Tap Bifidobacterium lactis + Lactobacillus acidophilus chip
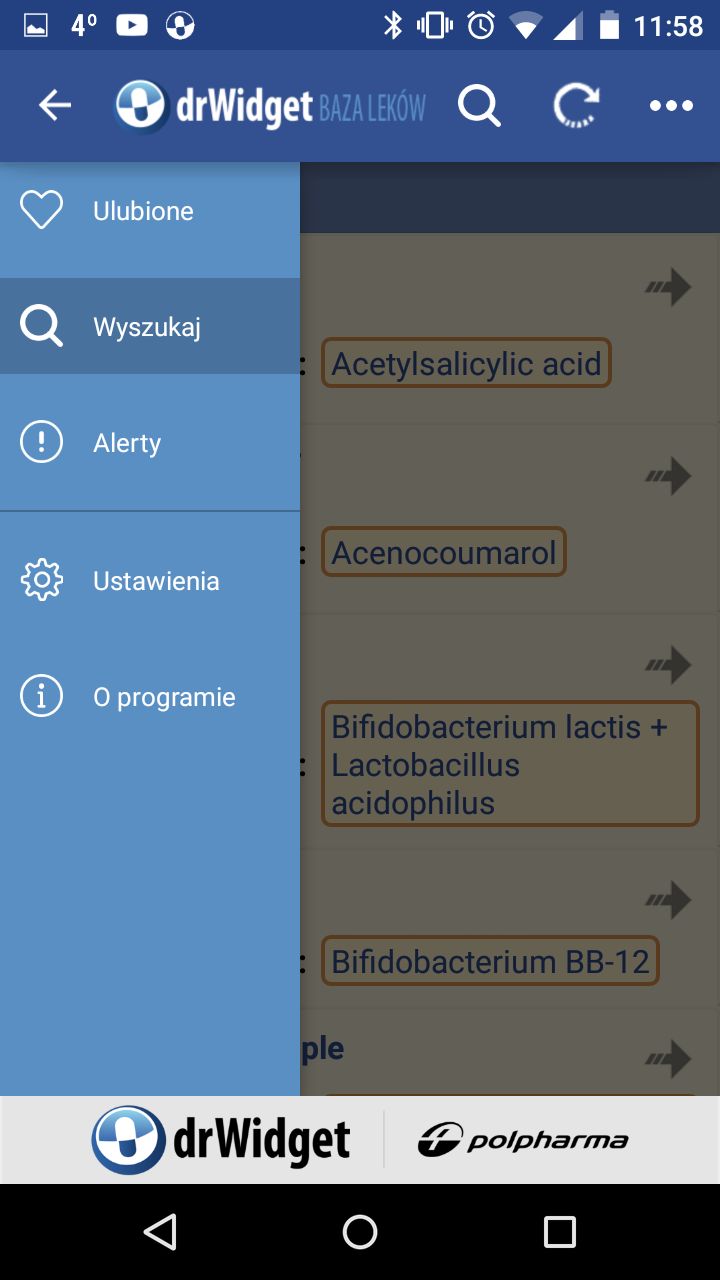The height and width of the screenshot is (1280, 720). (510, 764)
